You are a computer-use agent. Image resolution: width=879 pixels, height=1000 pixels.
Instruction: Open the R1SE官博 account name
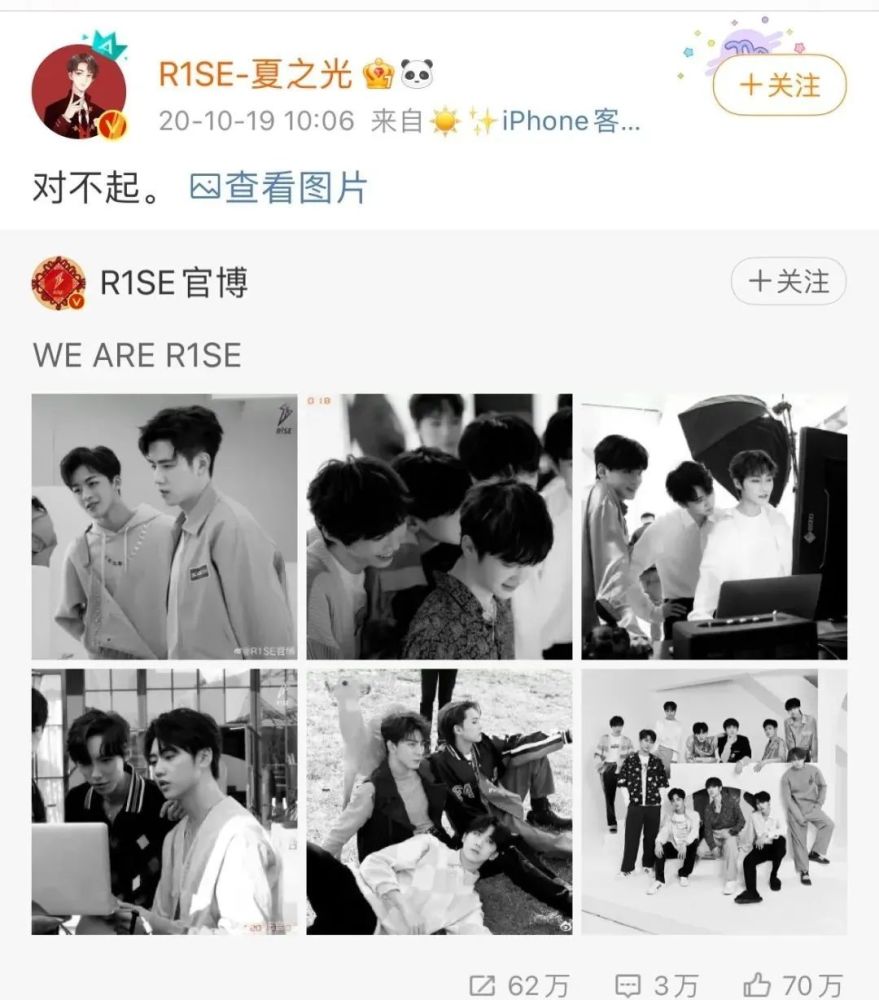pyautogui.click(x=174, y=283)
